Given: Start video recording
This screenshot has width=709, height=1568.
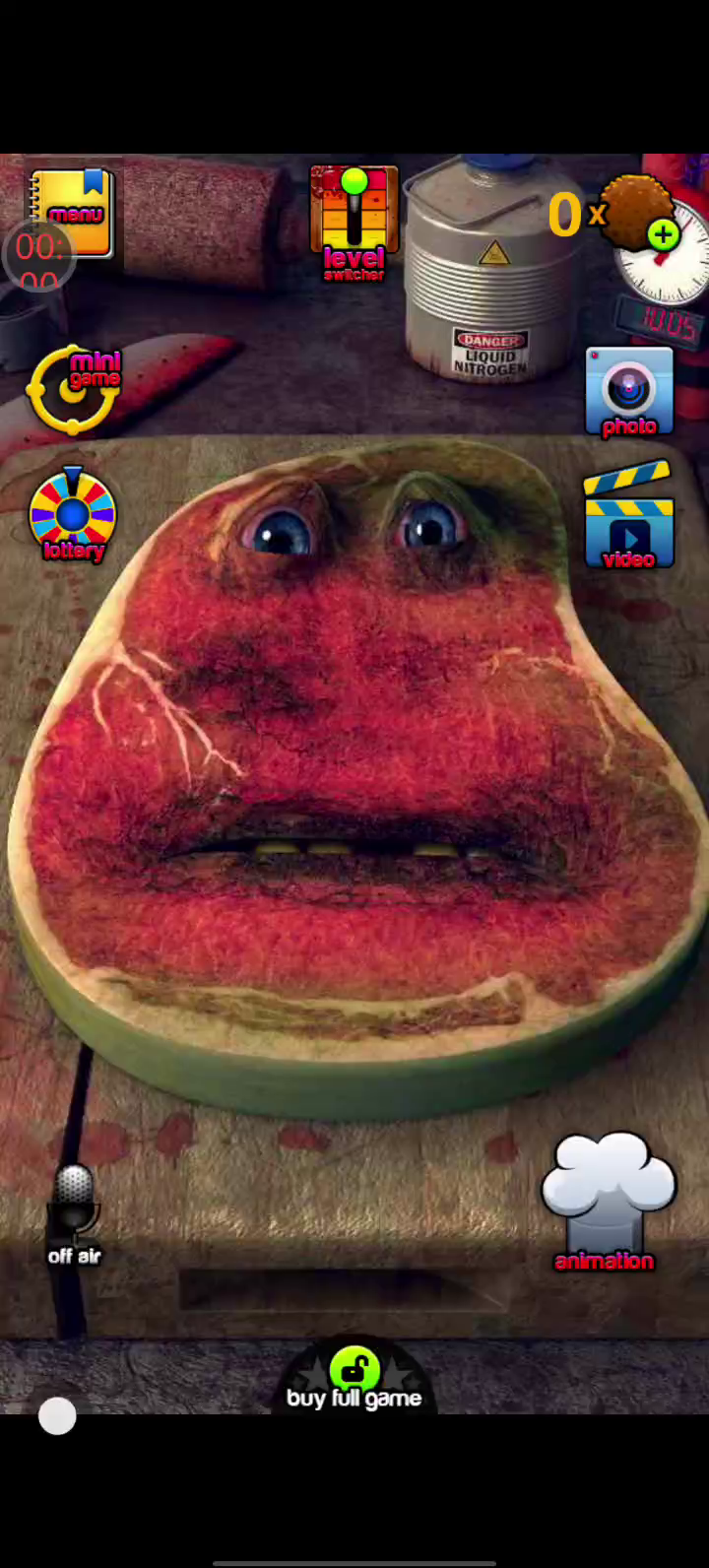Looking at the screenshot, I should coord(629,517).
